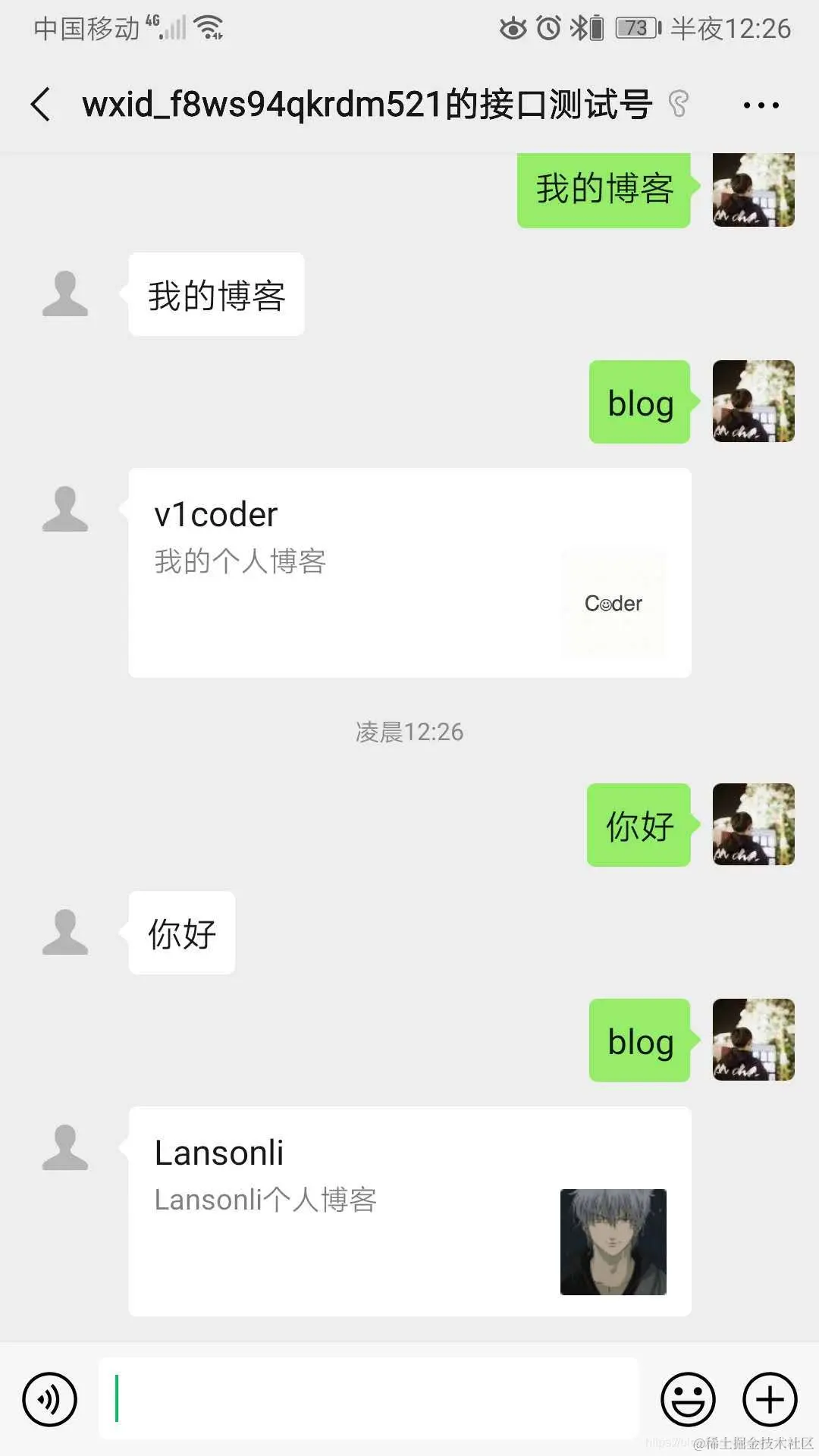Switch to voice input
819x1456 pixels.
coord(50,1399)
